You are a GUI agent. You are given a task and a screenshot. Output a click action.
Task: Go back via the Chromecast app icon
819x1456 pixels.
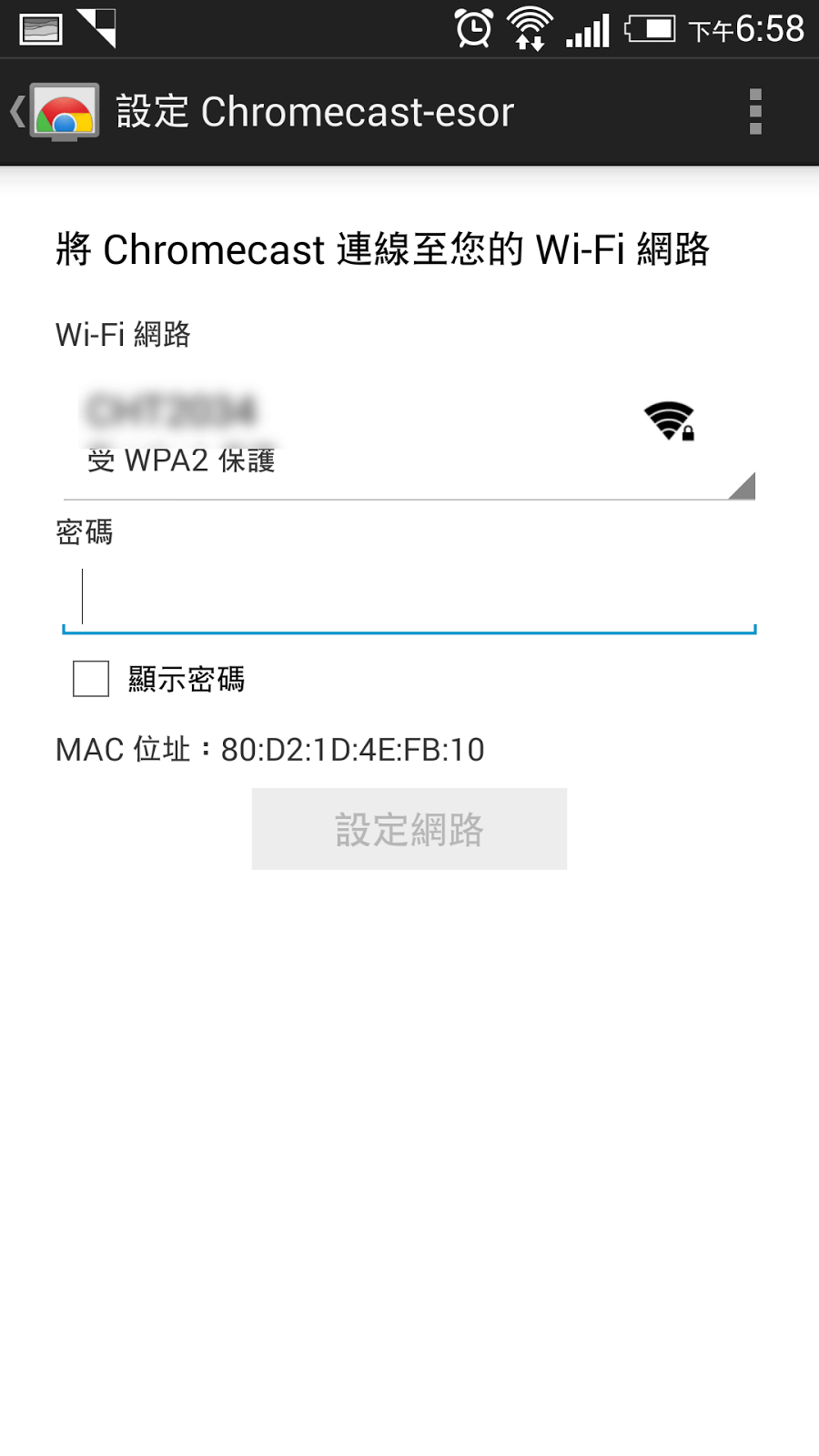pyautogui.click(x=55, y=112)
